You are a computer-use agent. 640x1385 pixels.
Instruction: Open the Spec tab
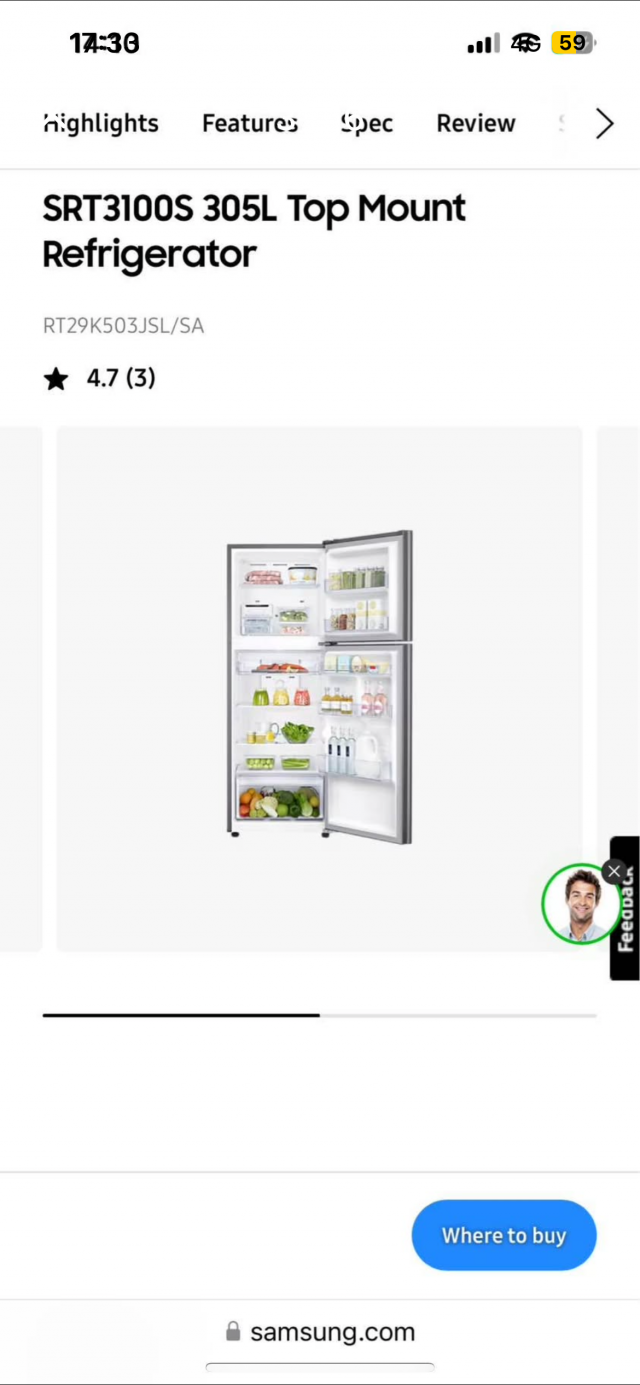pos(366,123)
